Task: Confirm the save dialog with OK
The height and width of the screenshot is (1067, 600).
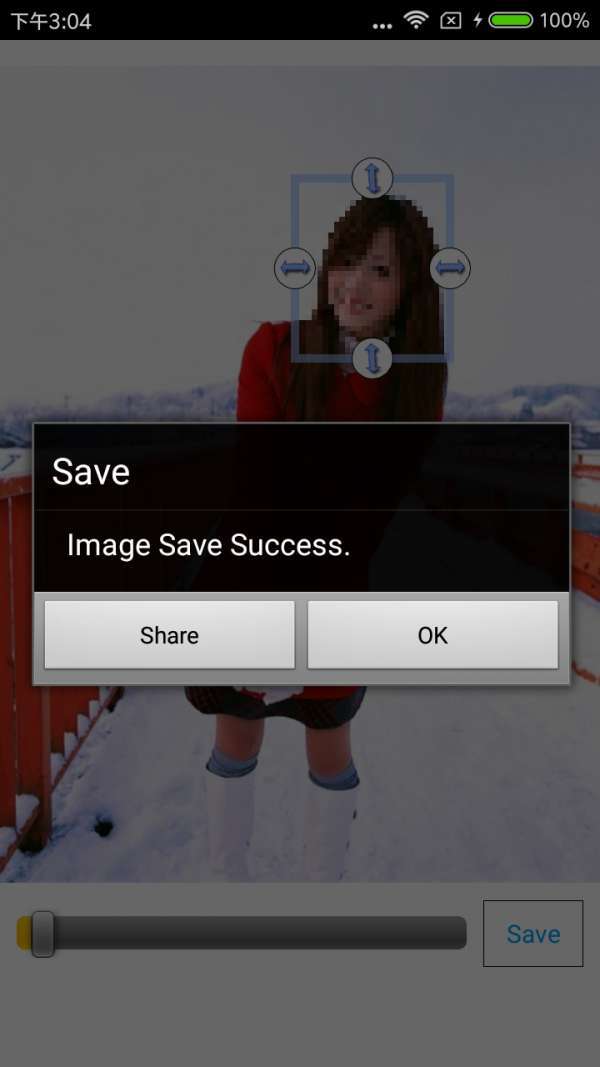Action: (x=432, y=635)
